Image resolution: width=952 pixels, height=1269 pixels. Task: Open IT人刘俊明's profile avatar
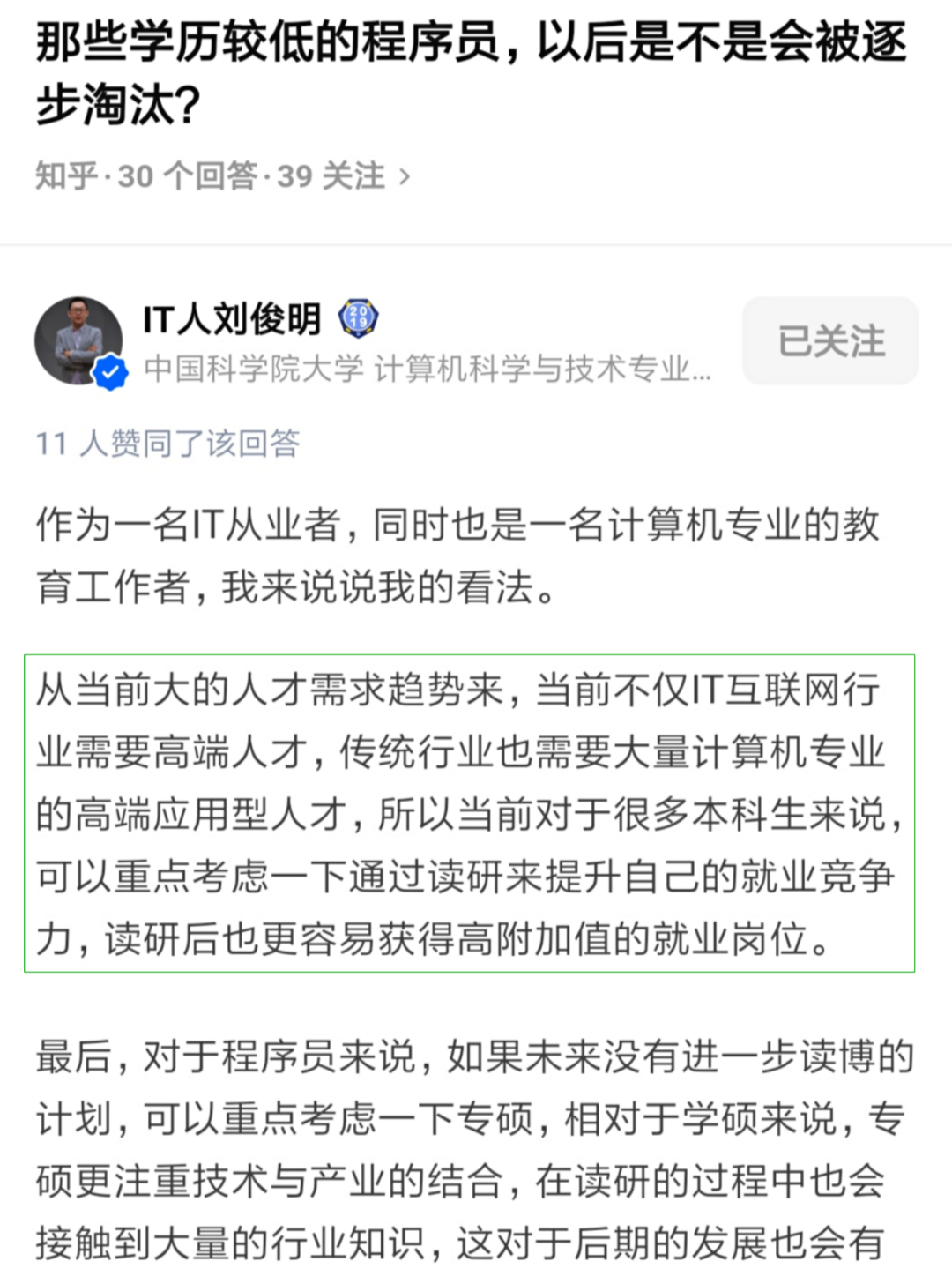[x=78, y=341]
